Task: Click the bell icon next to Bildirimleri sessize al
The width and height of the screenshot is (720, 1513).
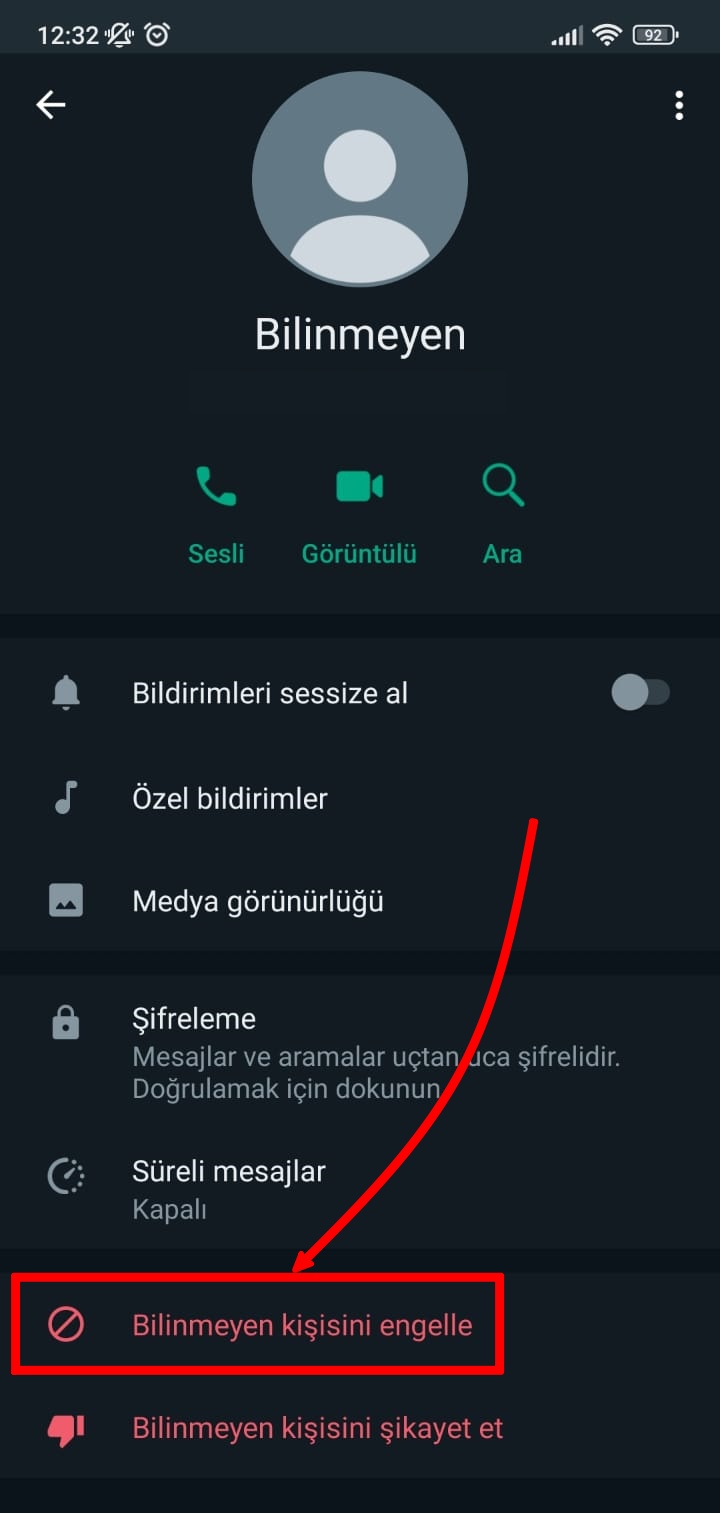Action: pos(66,692)
